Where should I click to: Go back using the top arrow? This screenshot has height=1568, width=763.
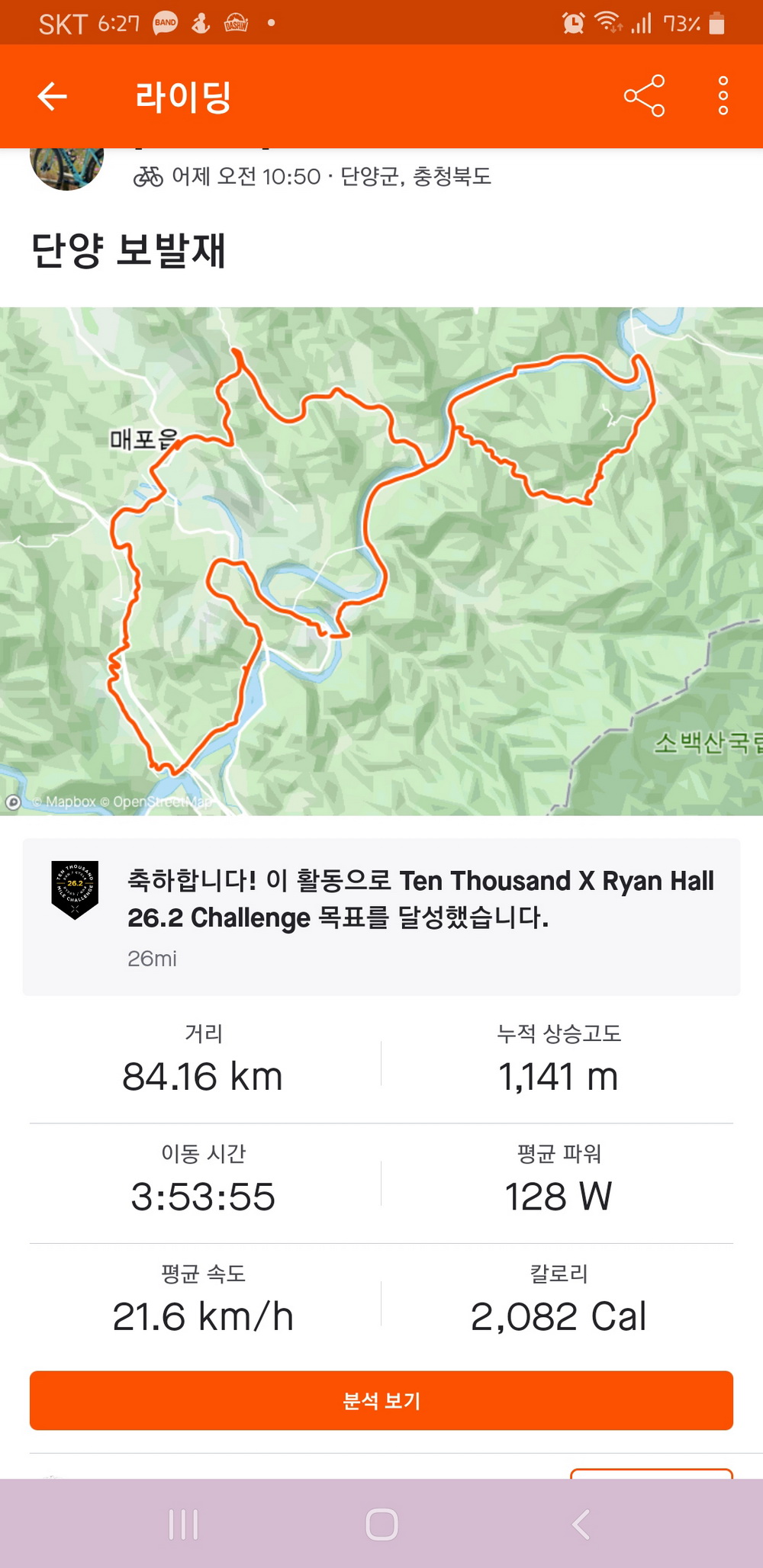52,96
